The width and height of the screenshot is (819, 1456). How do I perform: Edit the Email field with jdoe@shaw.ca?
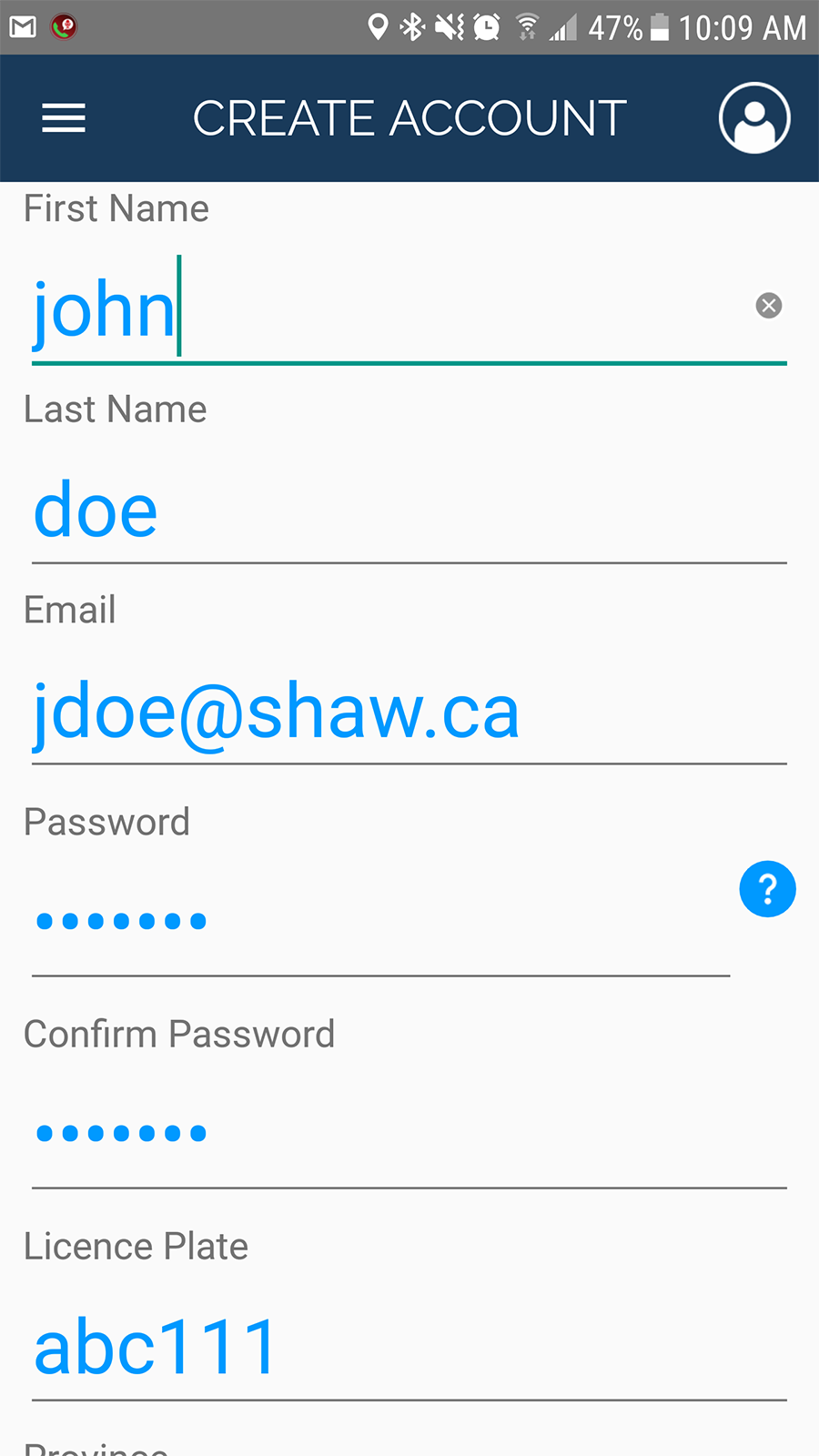[409, 713]
